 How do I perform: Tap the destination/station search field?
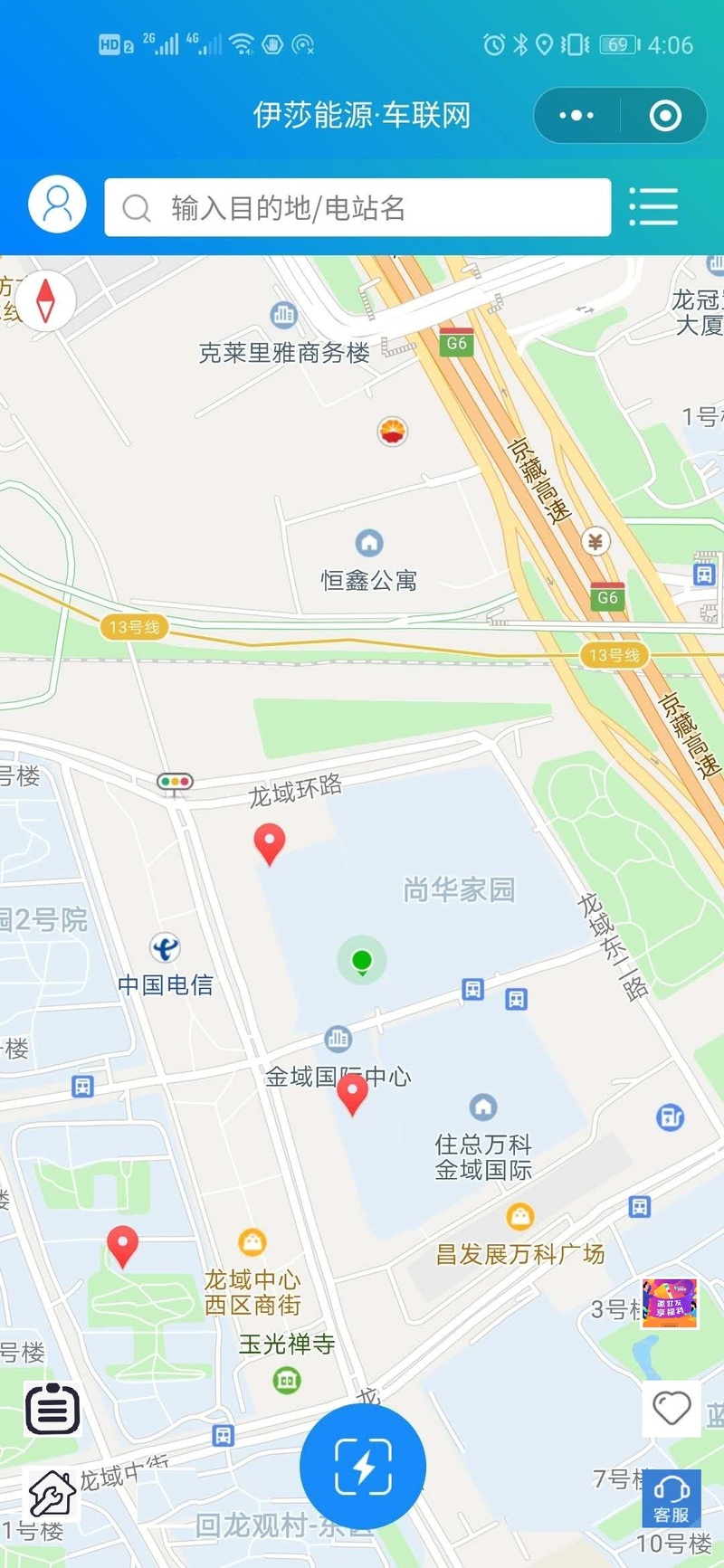[x=357, y=208]
